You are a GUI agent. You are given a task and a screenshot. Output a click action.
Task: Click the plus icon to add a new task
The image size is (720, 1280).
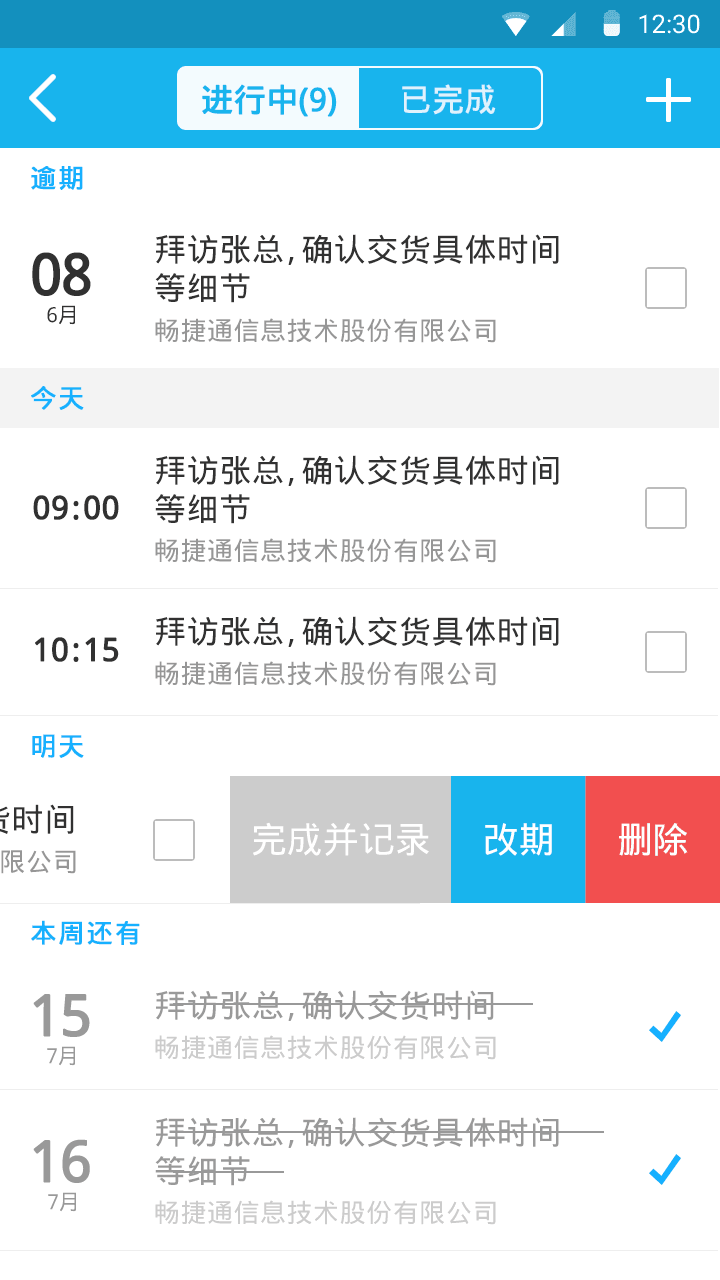coord(669,98)
